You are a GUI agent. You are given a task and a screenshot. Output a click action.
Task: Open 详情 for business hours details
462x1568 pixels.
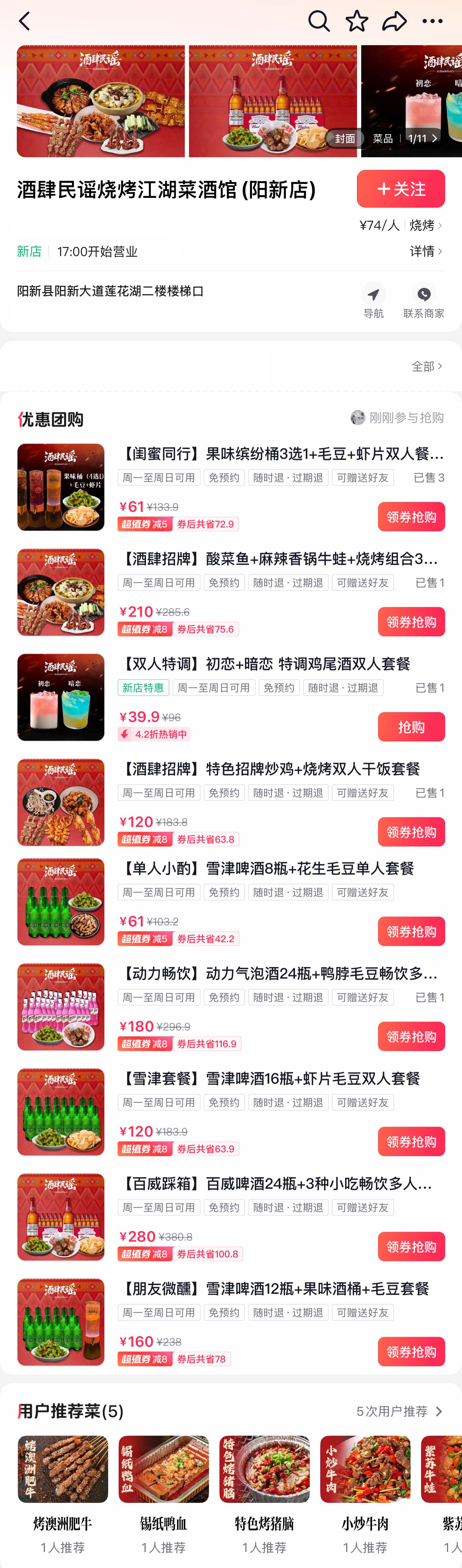426,251
